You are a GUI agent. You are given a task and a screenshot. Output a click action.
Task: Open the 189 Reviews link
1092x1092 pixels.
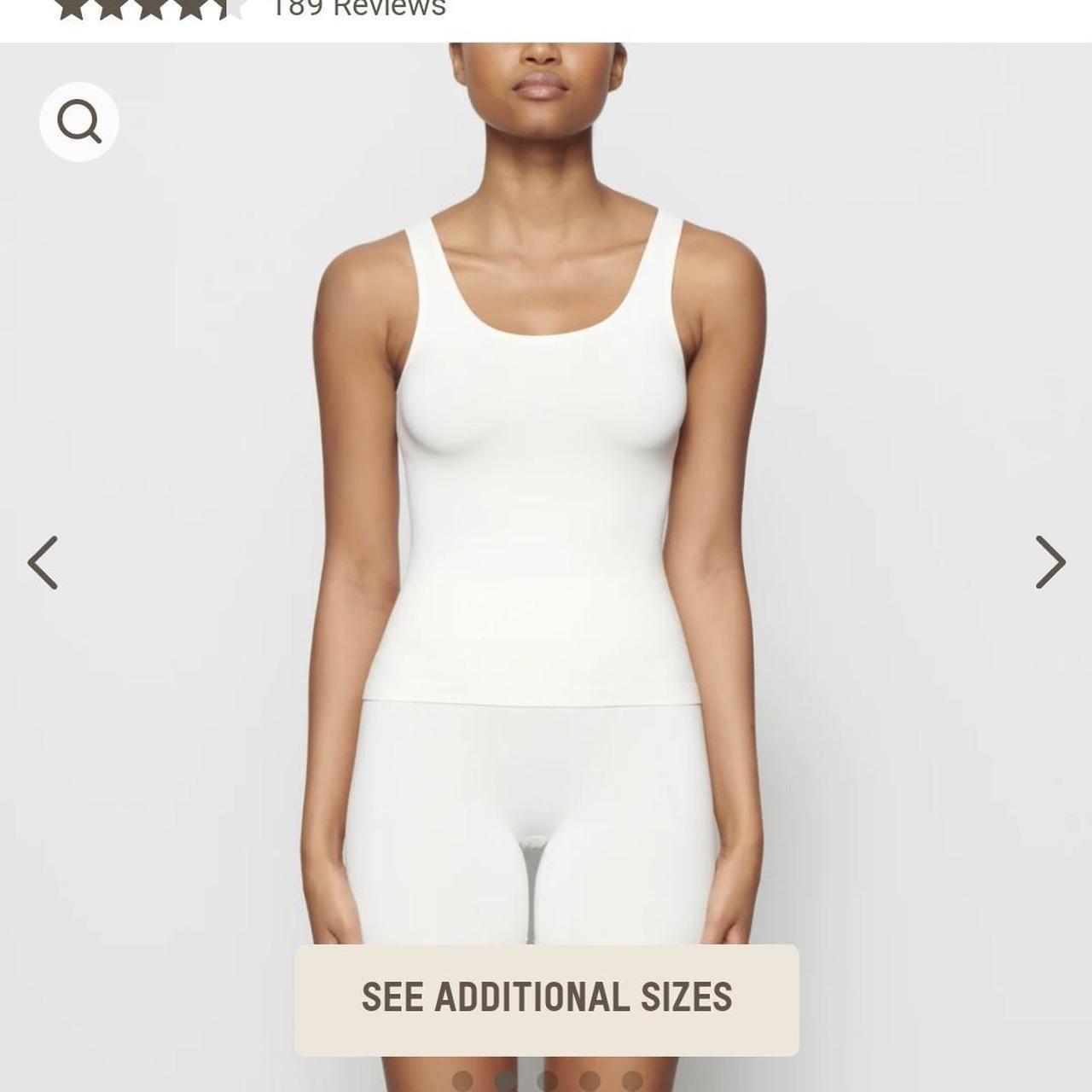(358, 9)
